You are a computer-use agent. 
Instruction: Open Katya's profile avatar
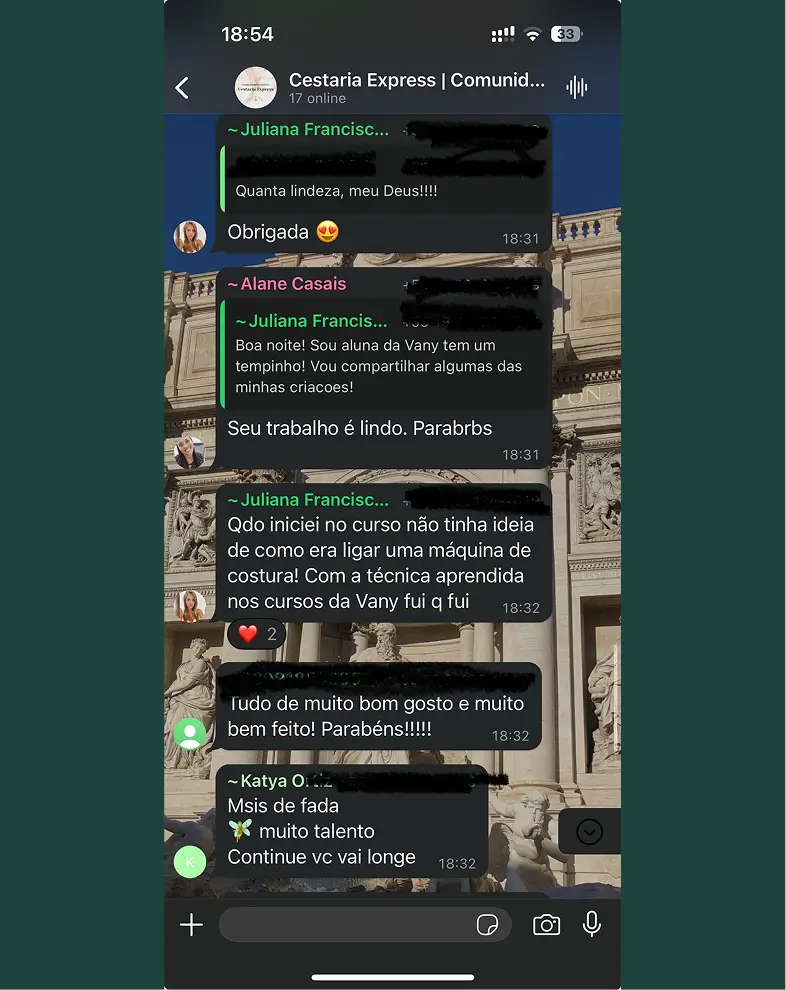click(x=190, y=861)
